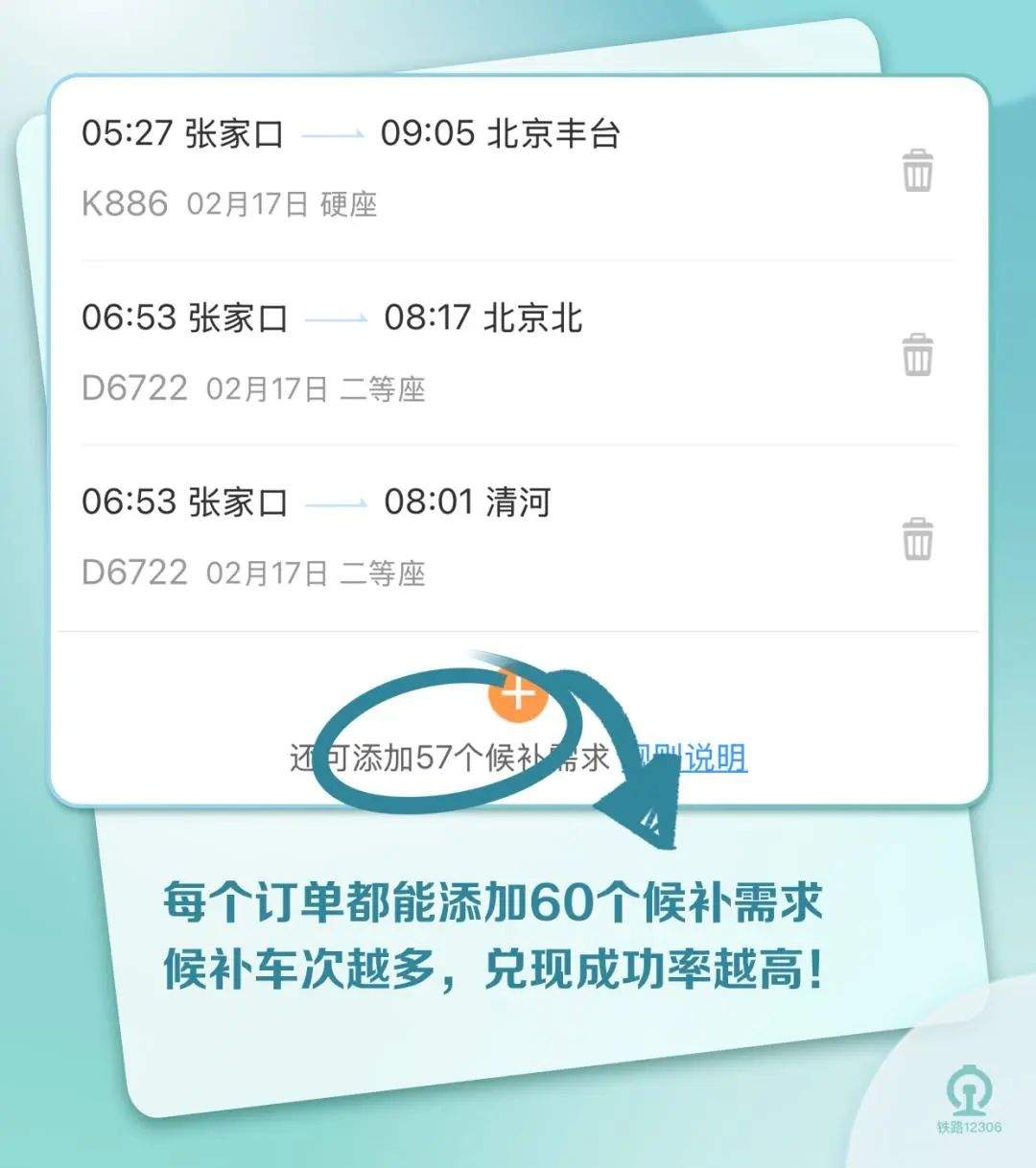This screenshot has width=1036, height=1168.
Task: Click the departure time 05:27
Action: click(x=128, y=134)
